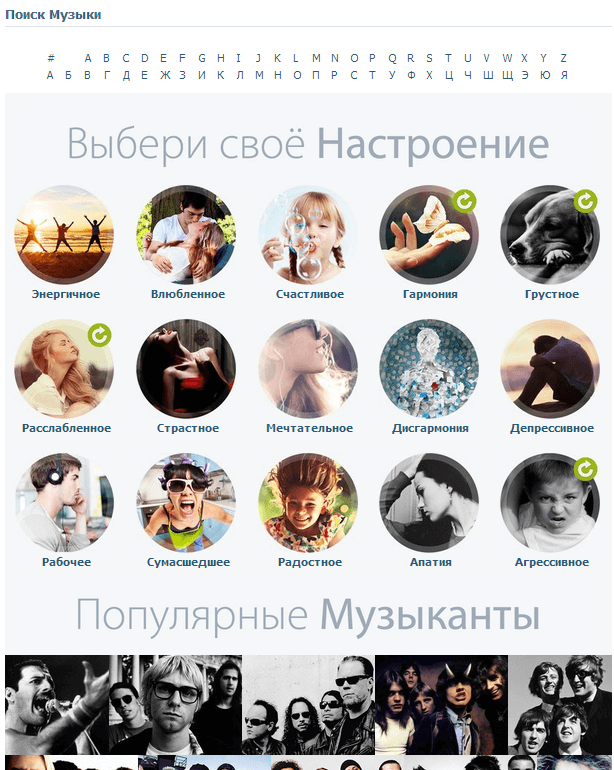The width and height of the screenshot is (614, 770).
Task: Open the Апатия mood
Action: point(429,503)
